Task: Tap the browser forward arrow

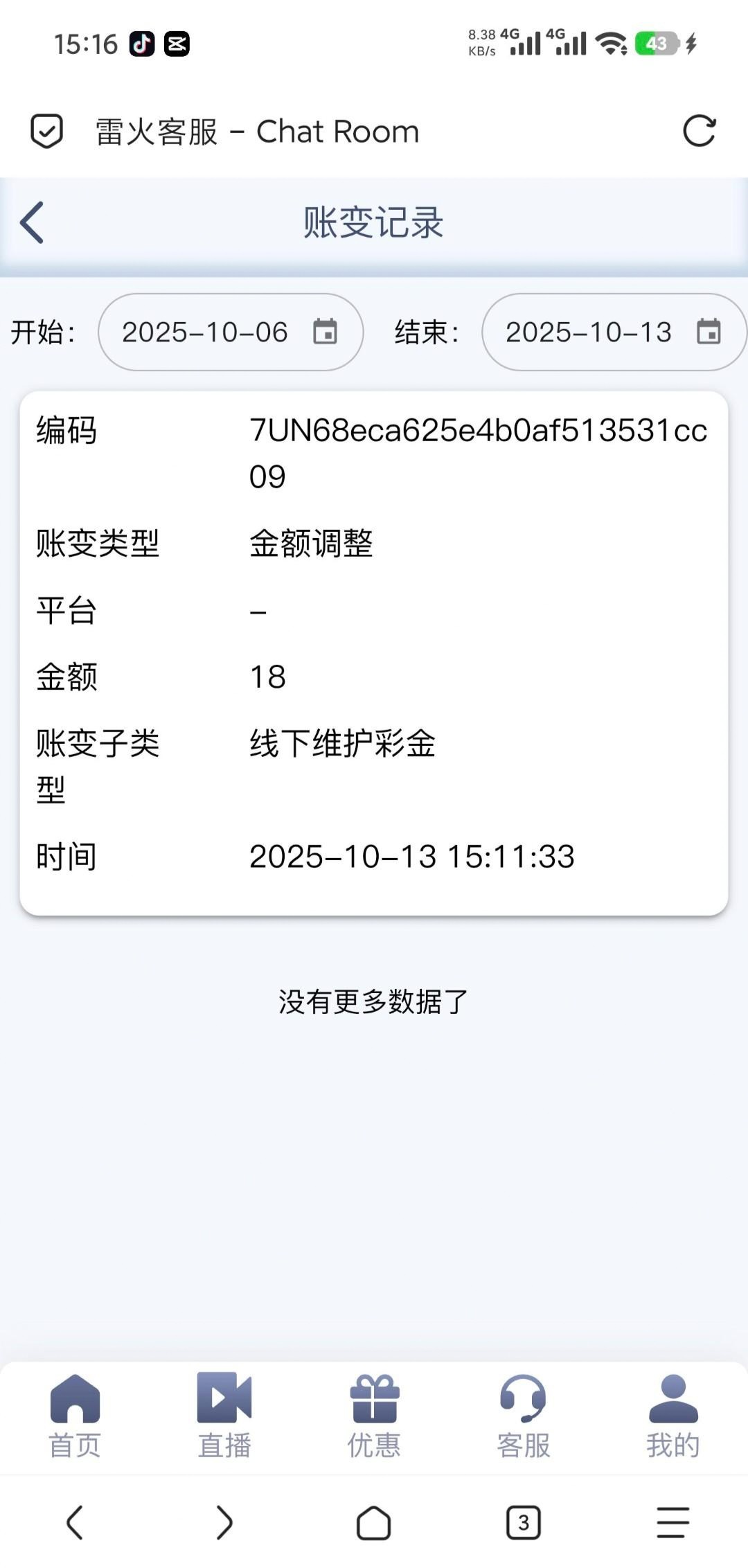Action: [224, 1523]
